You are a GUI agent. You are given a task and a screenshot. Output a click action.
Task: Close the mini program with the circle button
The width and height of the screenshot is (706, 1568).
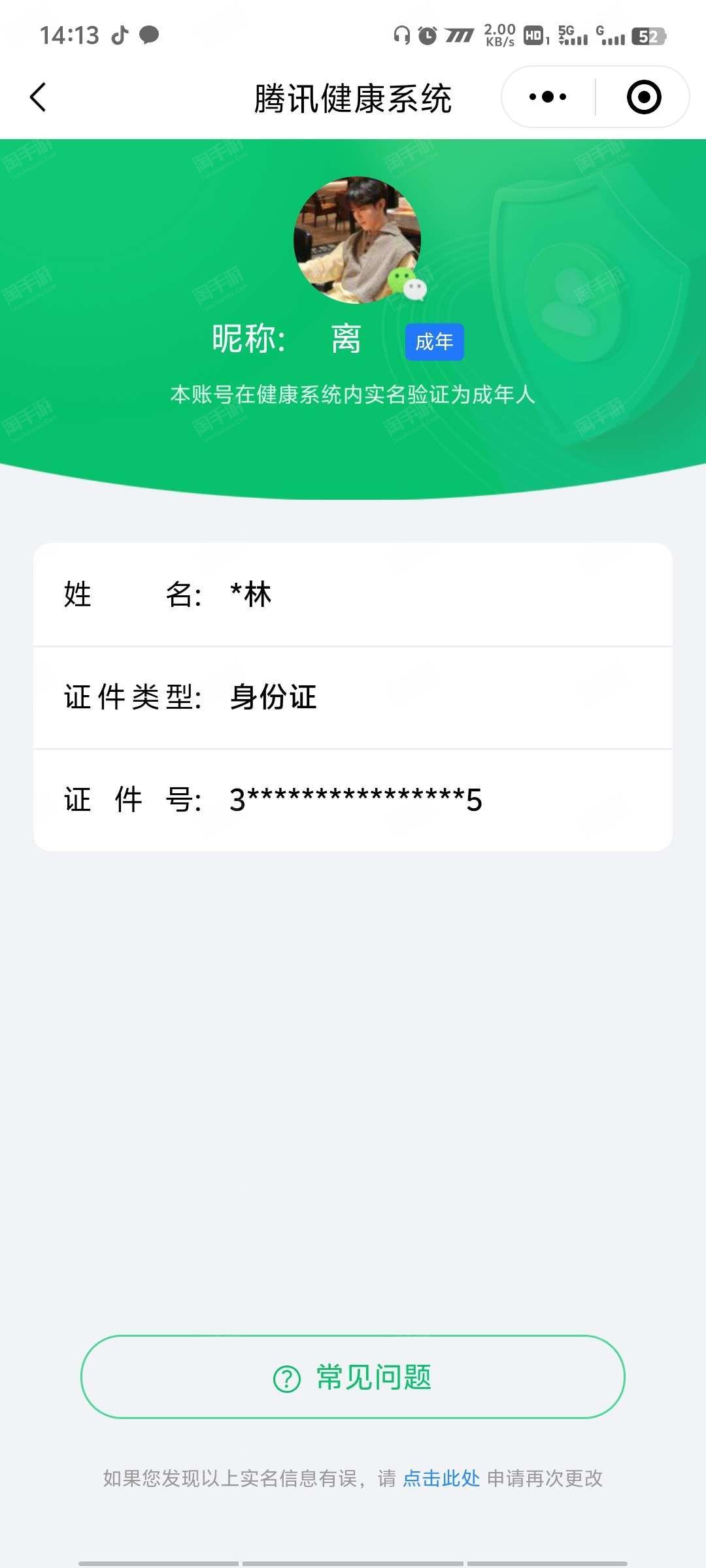tap(644, 97)
